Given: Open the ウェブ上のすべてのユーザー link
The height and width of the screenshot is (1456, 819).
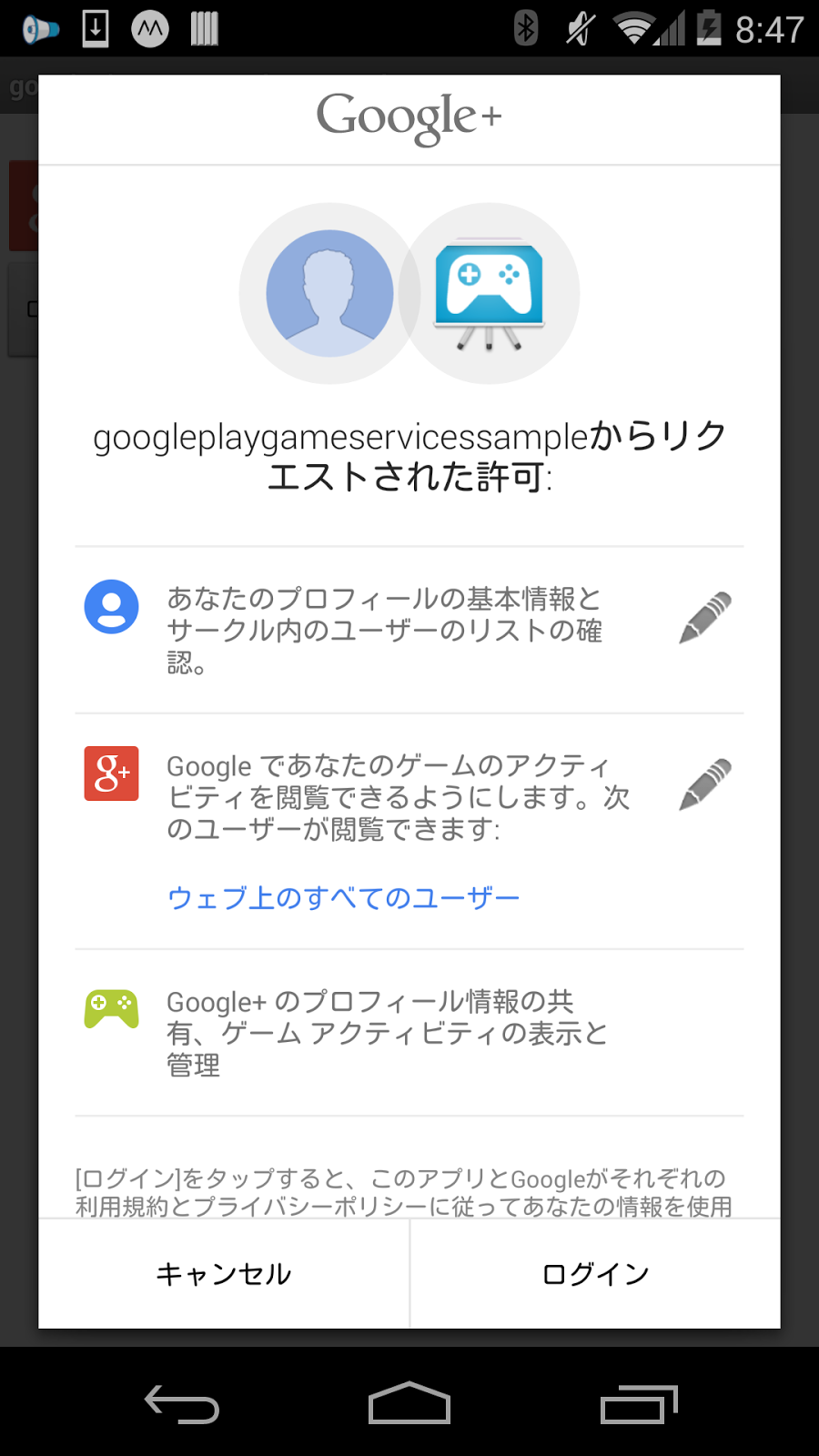Looking at the screenshot, I should click(343, 898).
